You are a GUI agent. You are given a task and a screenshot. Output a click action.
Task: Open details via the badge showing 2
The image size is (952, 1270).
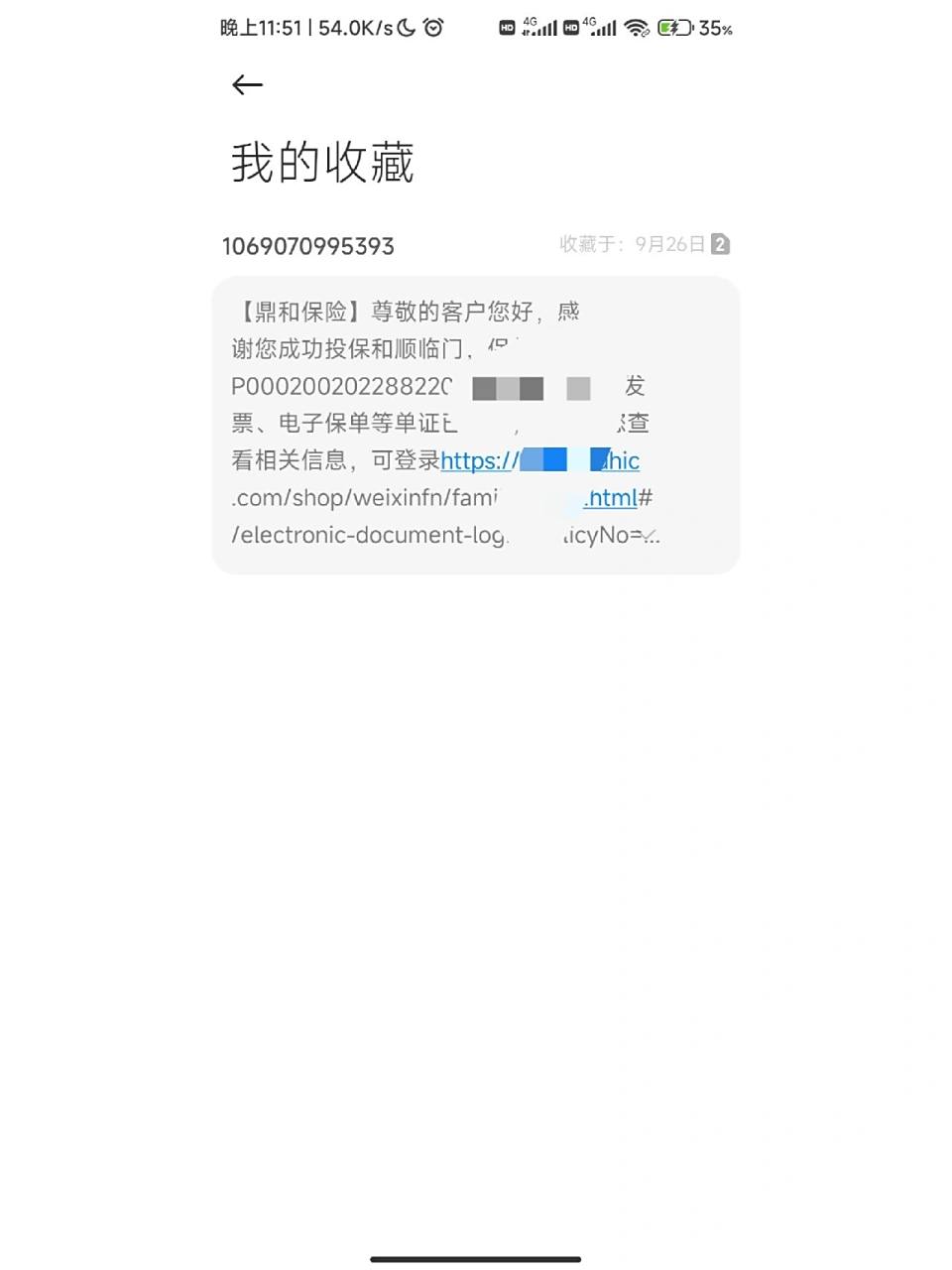[x=723, y=244]
